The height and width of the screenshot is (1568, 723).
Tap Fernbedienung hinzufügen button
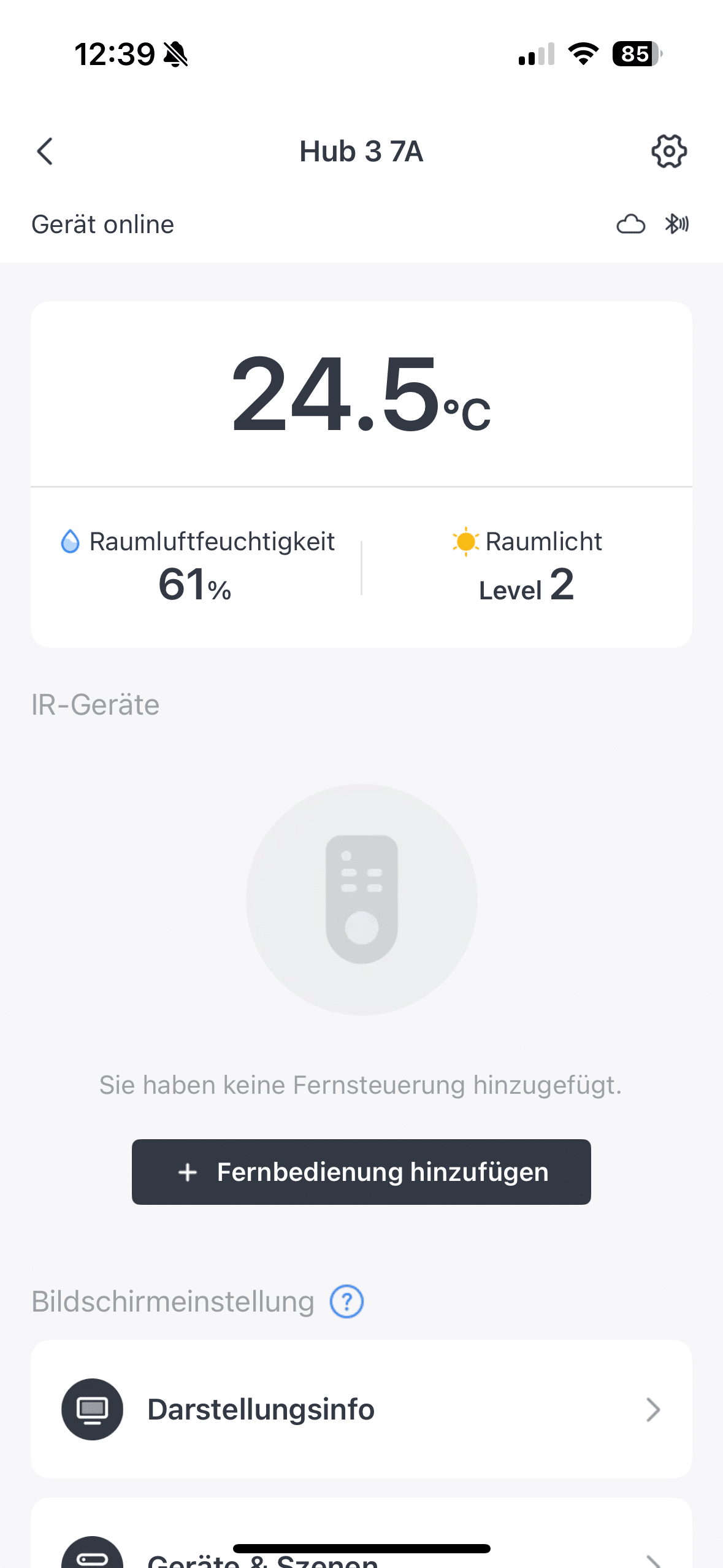[x=361, y=1172]
